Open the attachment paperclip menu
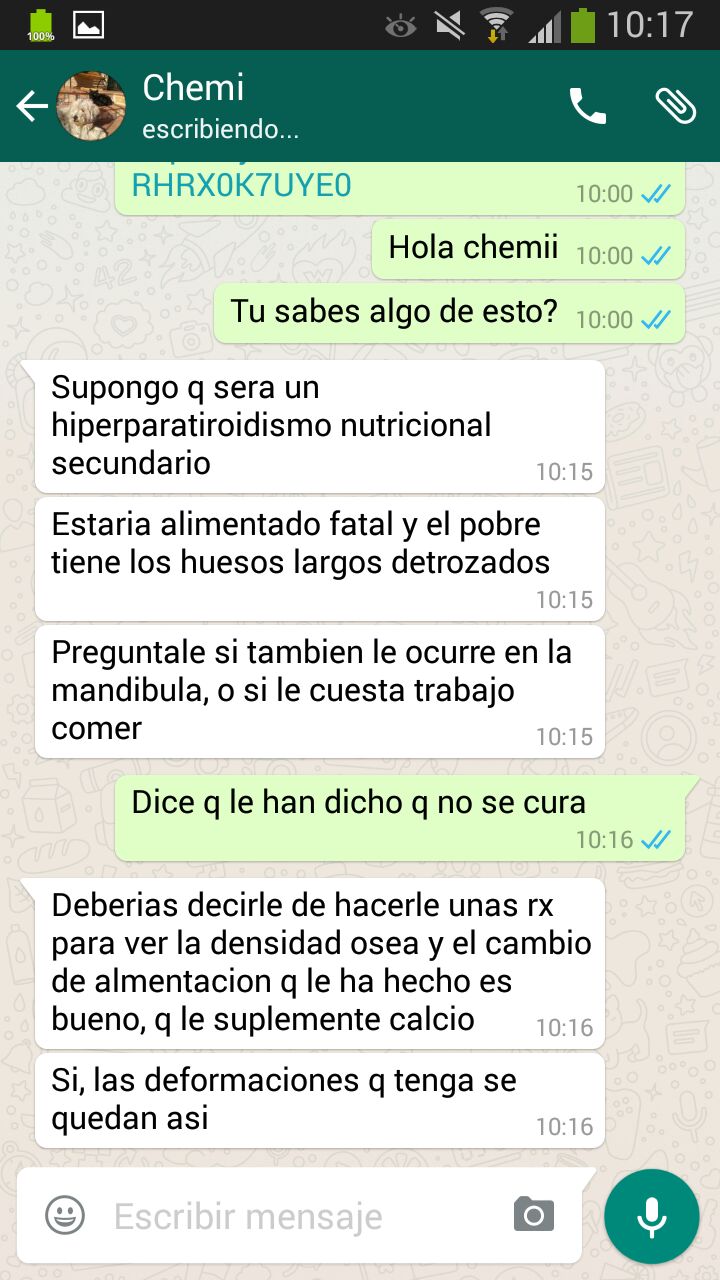 tap(675, 106)
